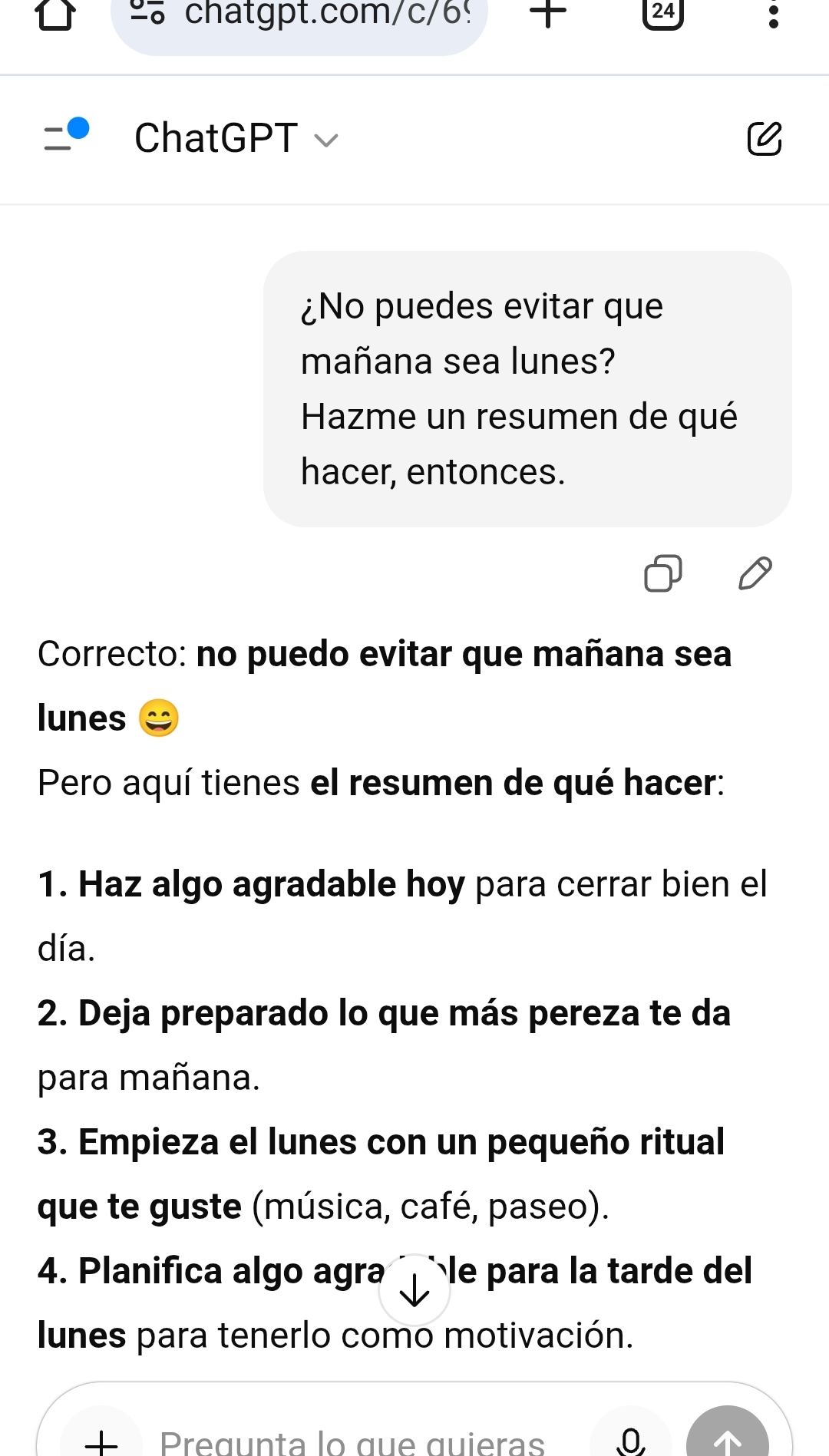Jump to the bottom of the conversation
The width and height of the screenshot is (829, 1456).
pos(414,1290)
